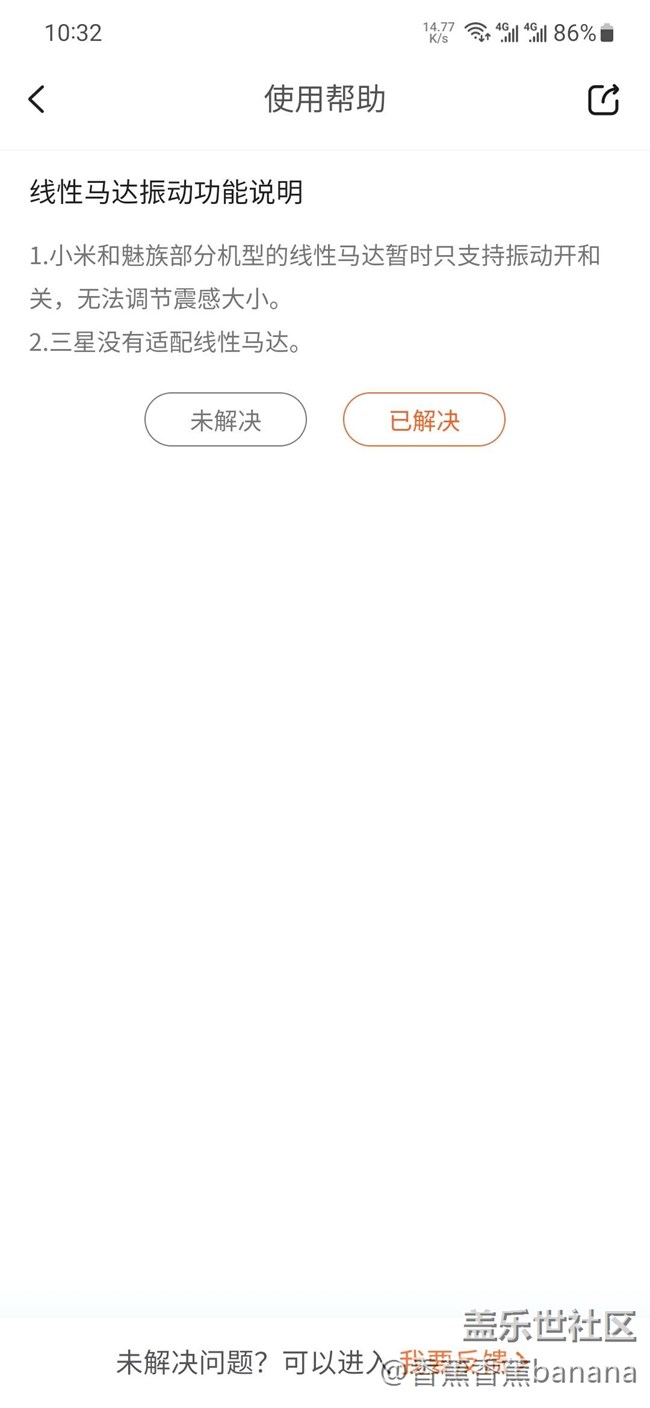This screenshot has width=650, height=1408.
Task: Mark the issue as 已解决
Action: pyautogui.click(x=424, y=419)
